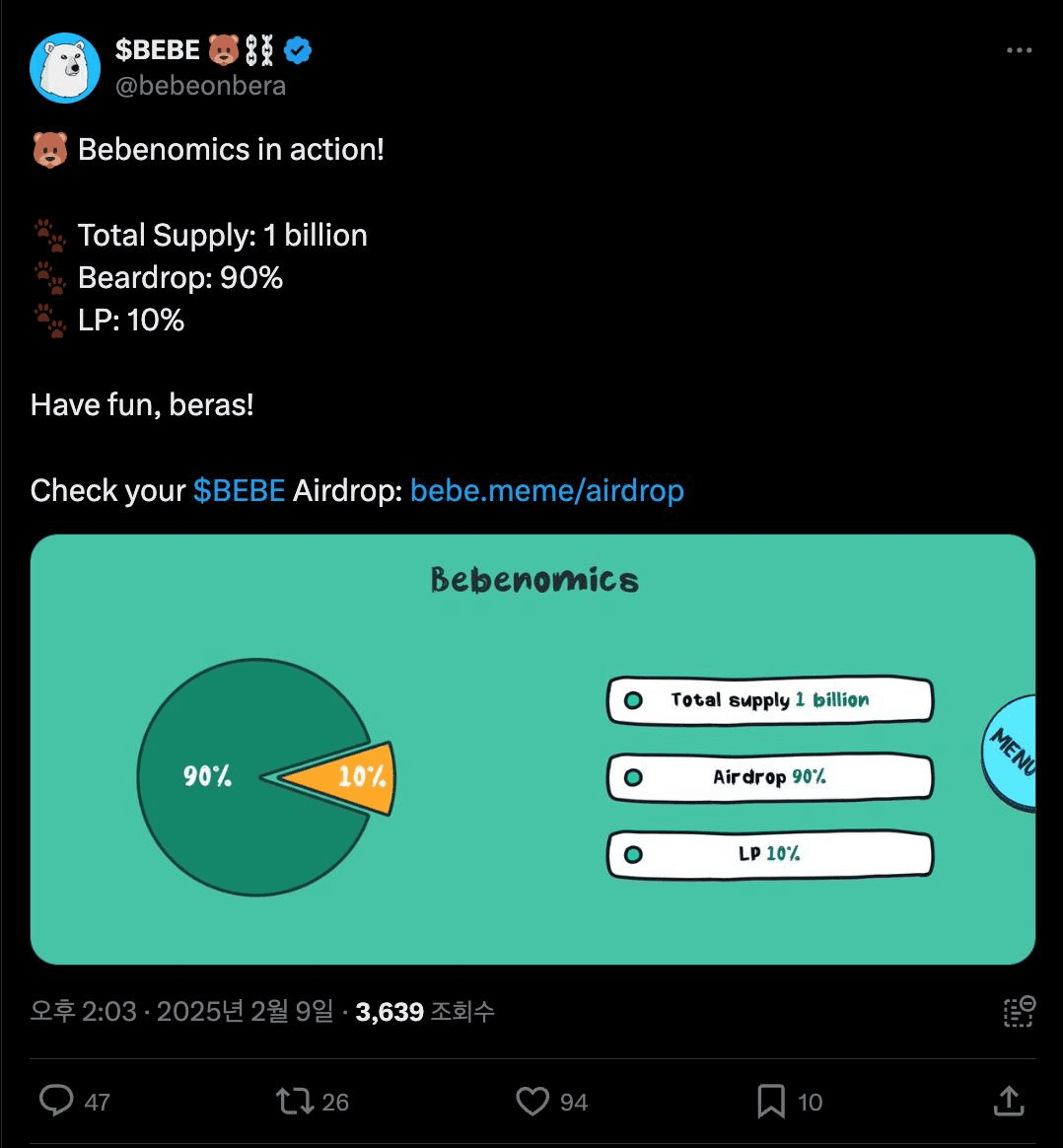The width and height of the screenshot is (1063, 1148).
Task: Open the bebe.meme/airdrop link
Action: click(546, 490)
